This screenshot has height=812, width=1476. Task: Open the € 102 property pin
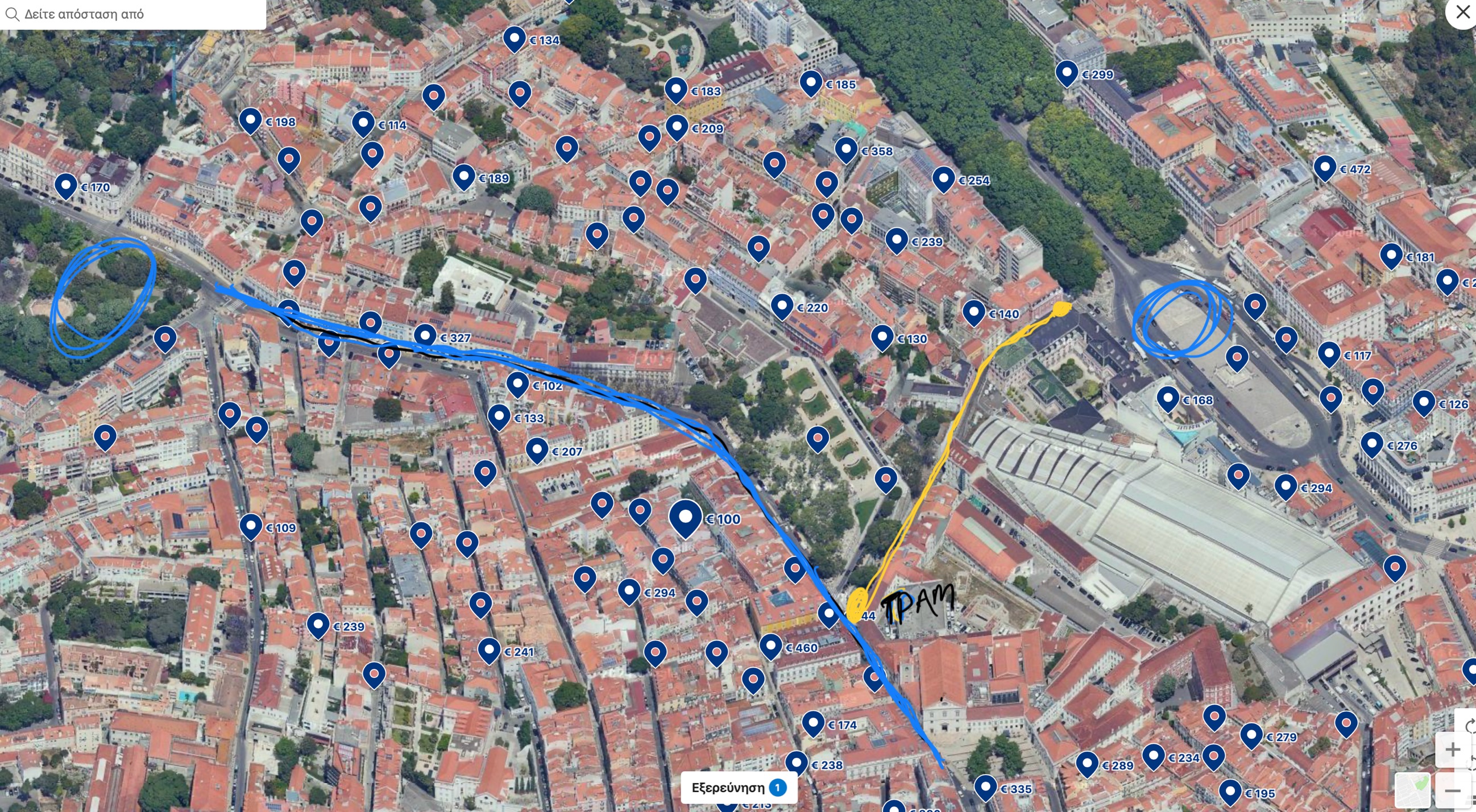click(517, 384)
